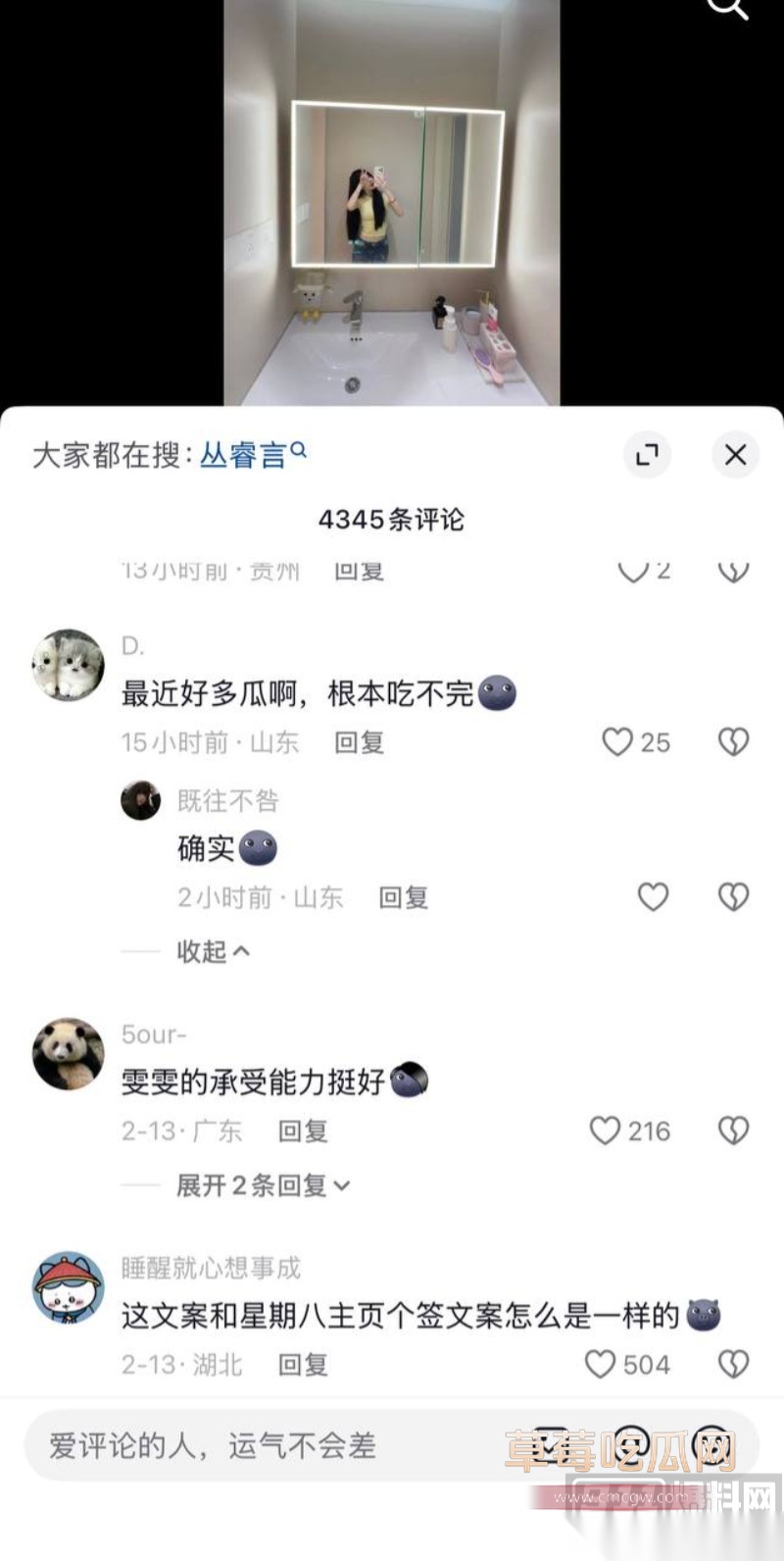Collapse replies using 收起
The width and height of the screenshot is (784, 1561).
point(208,950)
